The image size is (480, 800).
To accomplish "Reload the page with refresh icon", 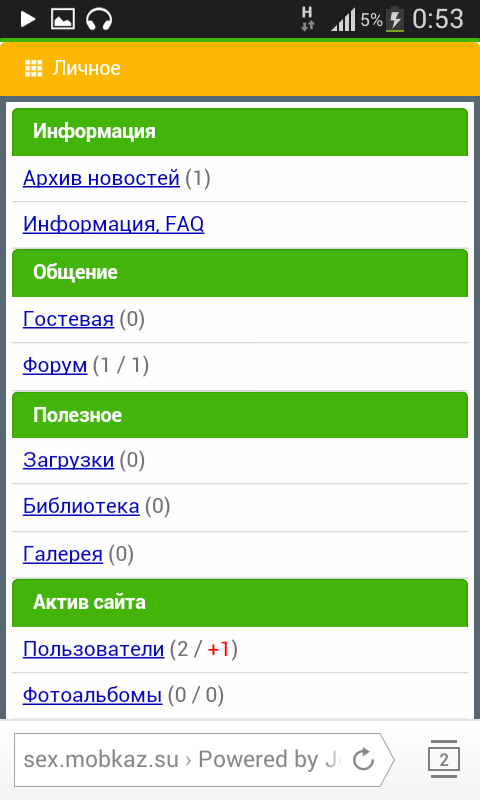I will click(x=364, y=760).
